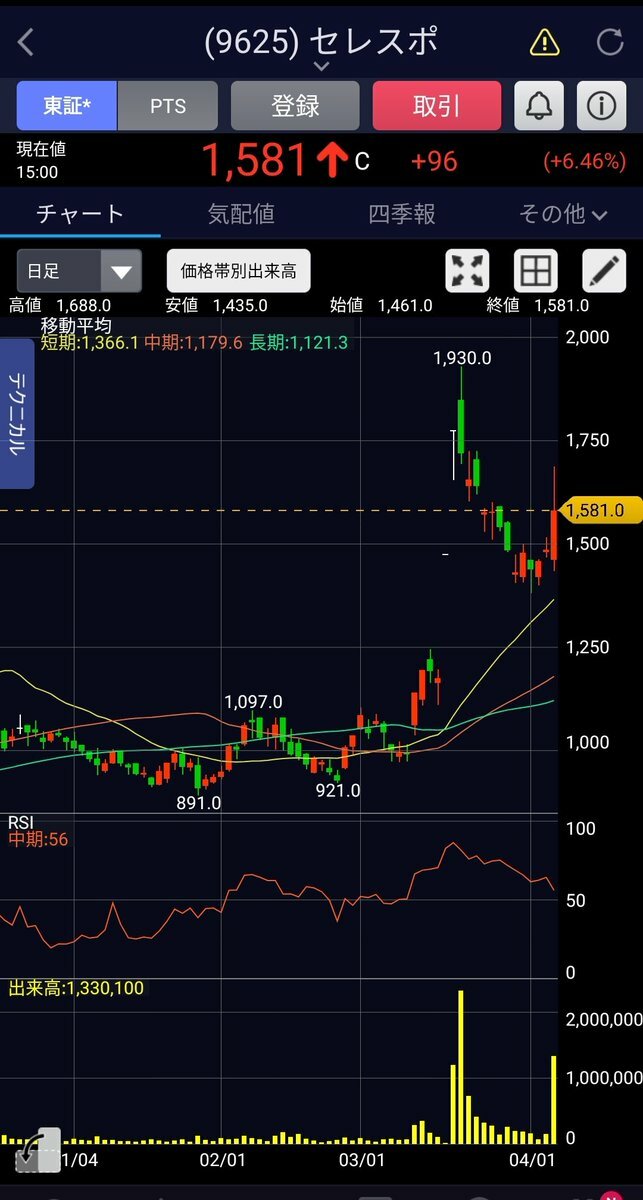Open the 日足 timeframe dropdown
643x1200 pixels.
(79, 271)
